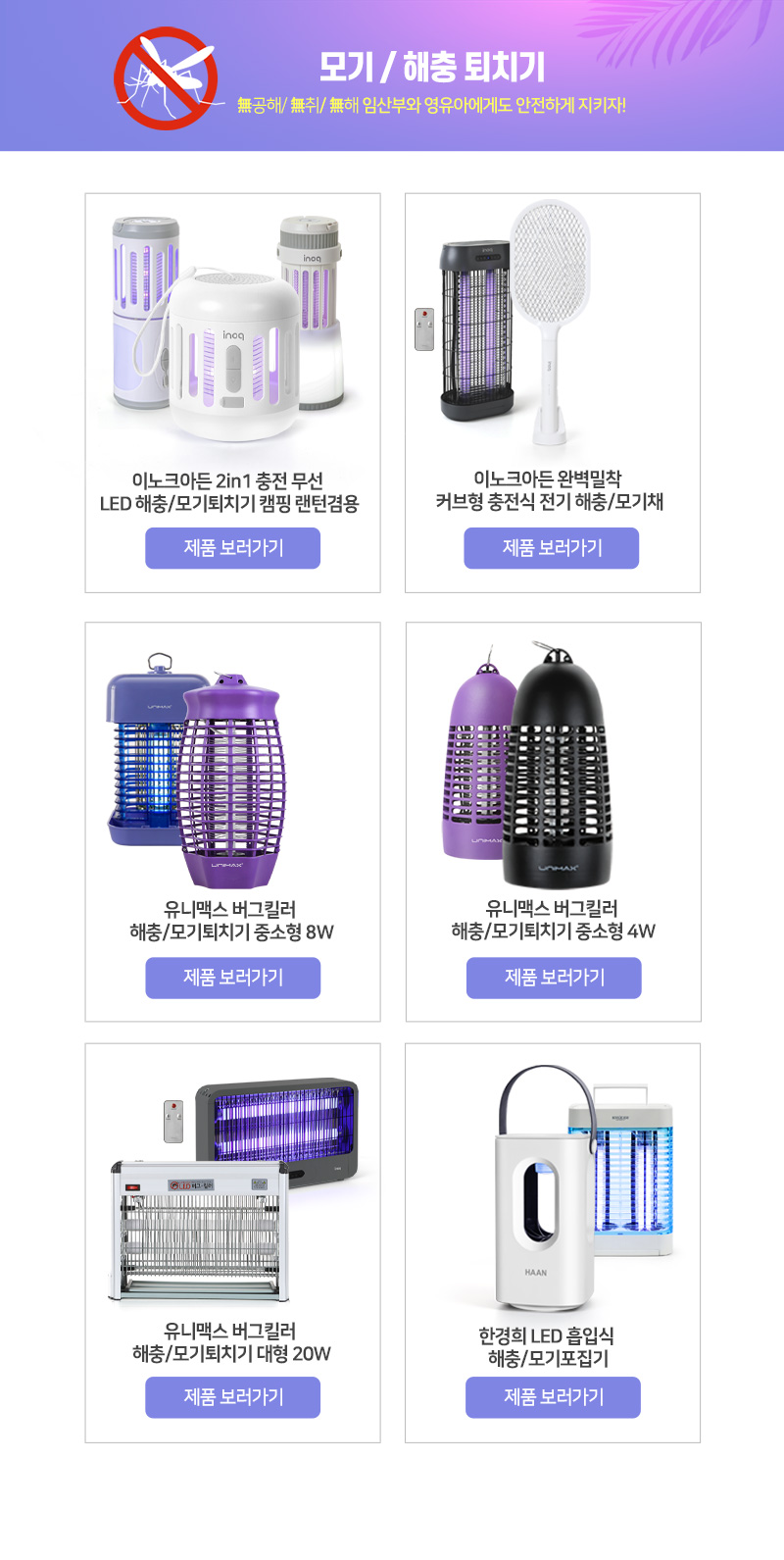Screen dimensions: 784x1560
Task: Open product page for 이노크아든 커브형 전기 모기채
Action: pos(551,548)
